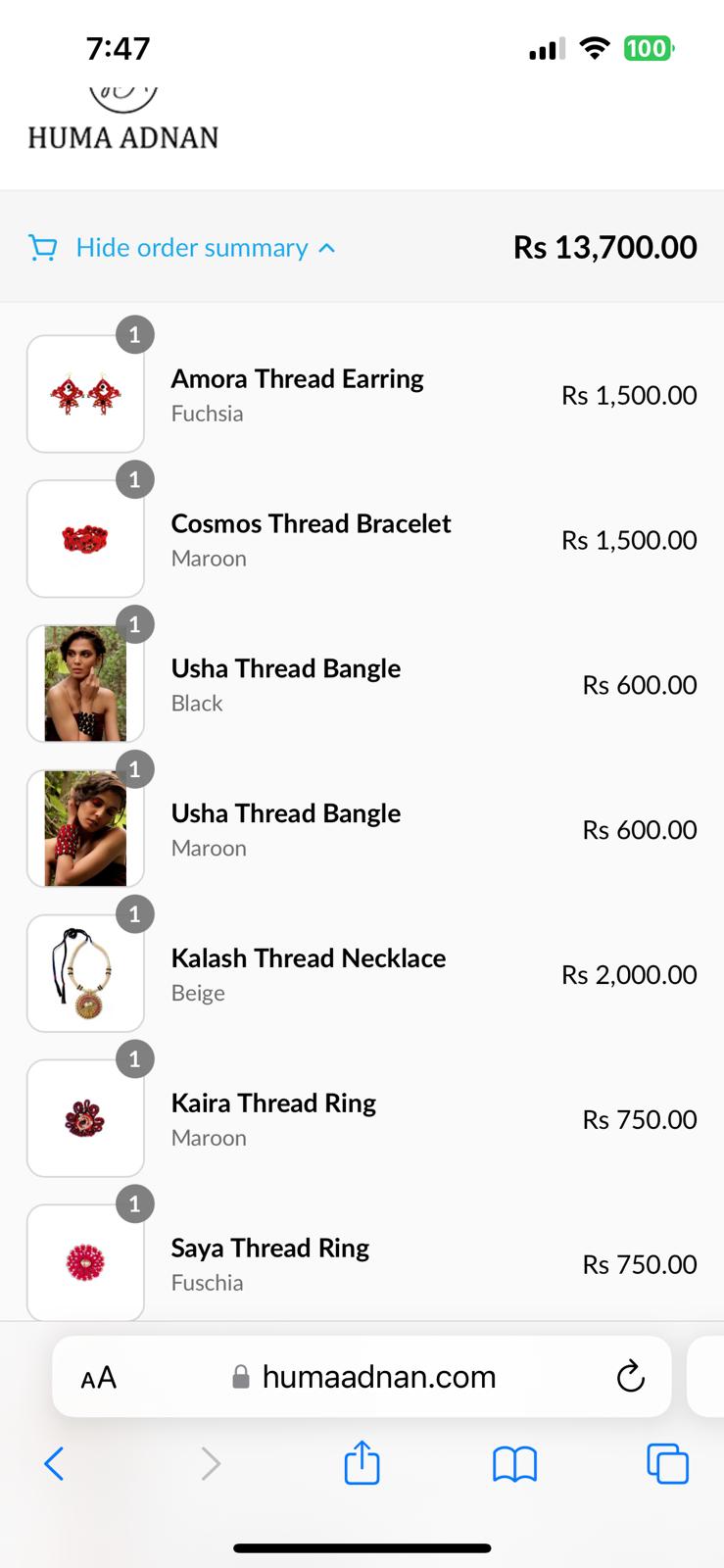Tap the Usha Thread Bangle Black image
The width and height of the screenshot is (724, 1568).
click(85, 683)
